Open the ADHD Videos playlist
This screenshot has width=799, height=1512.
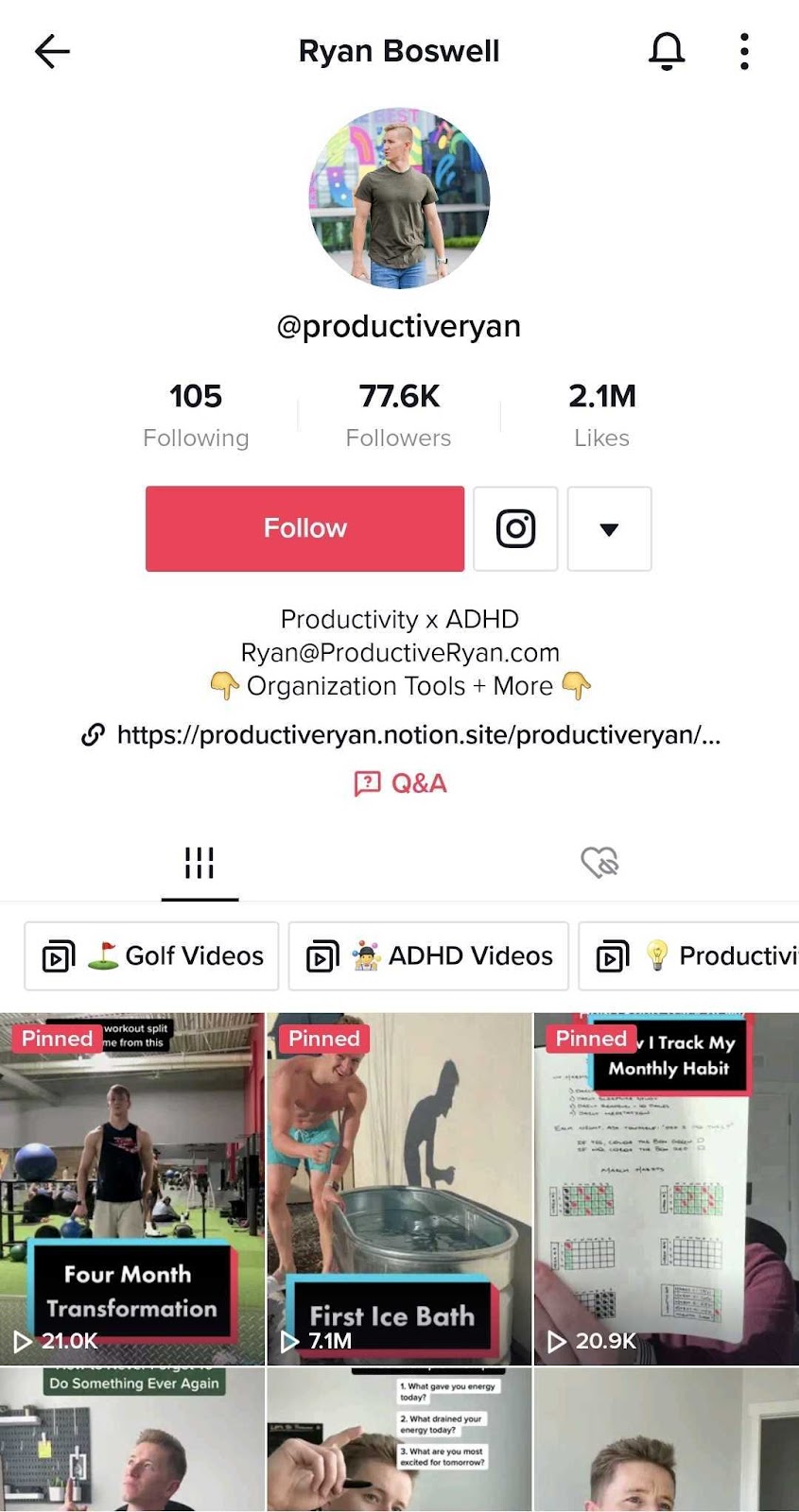[x=428, y=956]
